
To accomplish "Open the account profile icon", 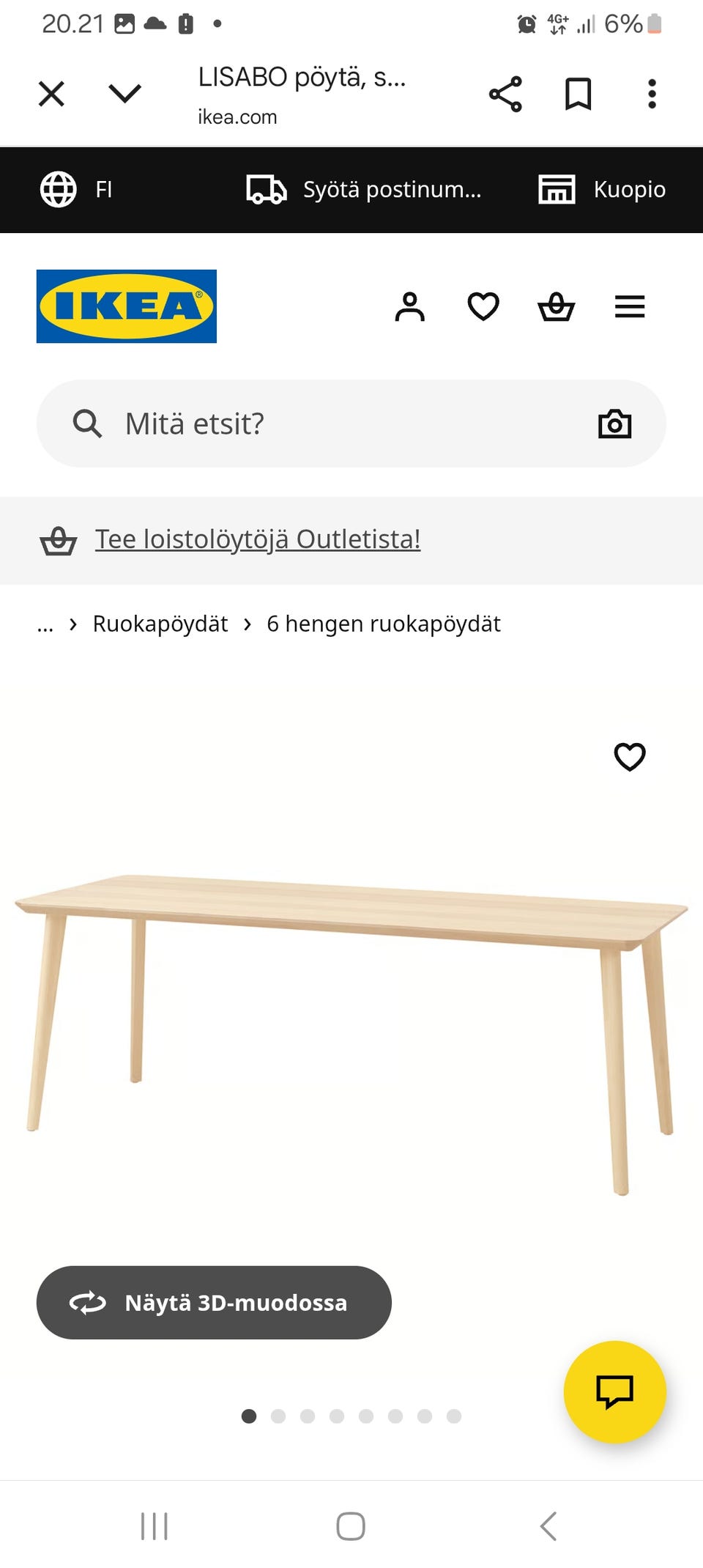I will (x=410, y=307).
